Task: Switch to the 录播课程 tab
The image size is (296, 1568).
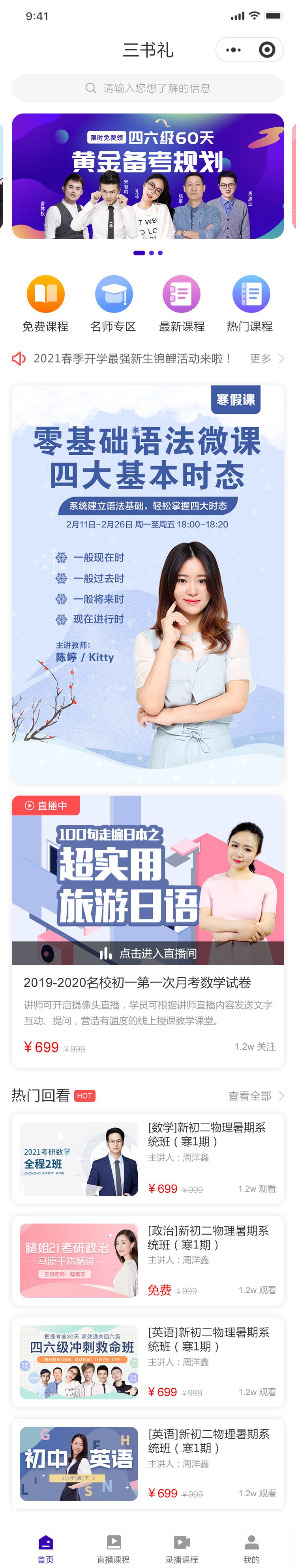Action: tap(182, 1548)
